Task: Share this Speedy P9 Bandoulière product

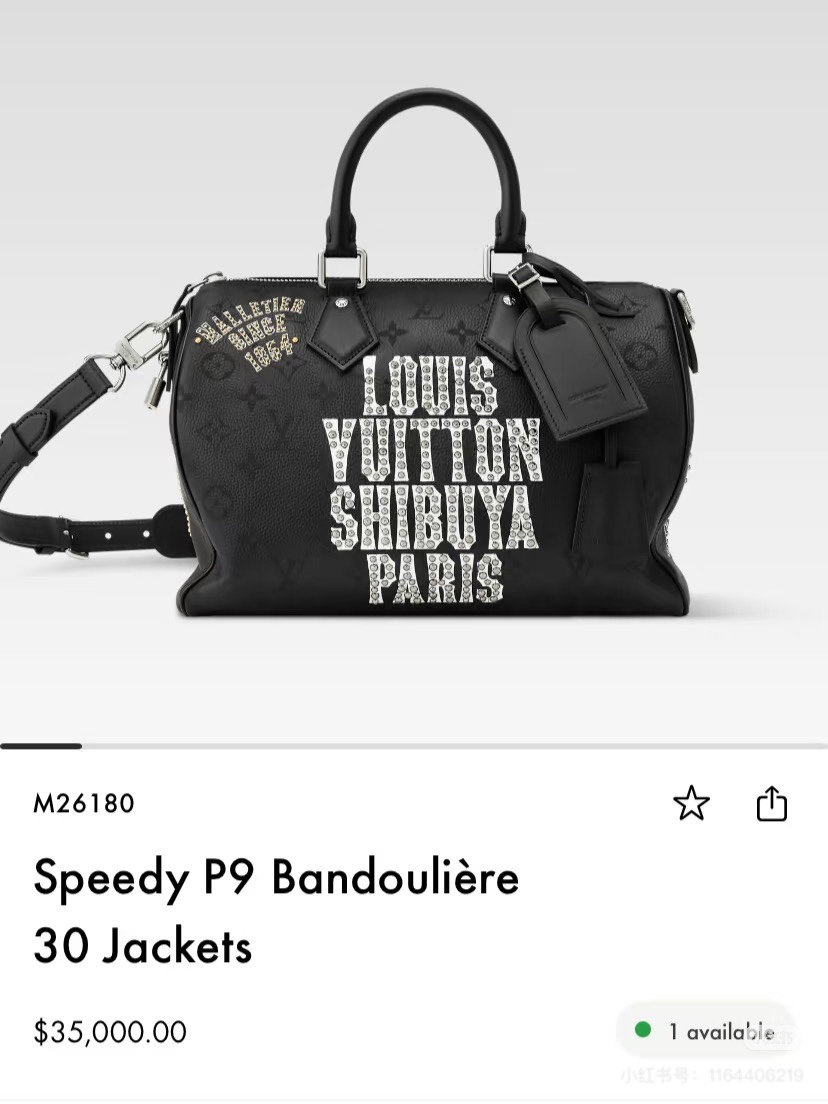Action: click(x=772, y=803)
